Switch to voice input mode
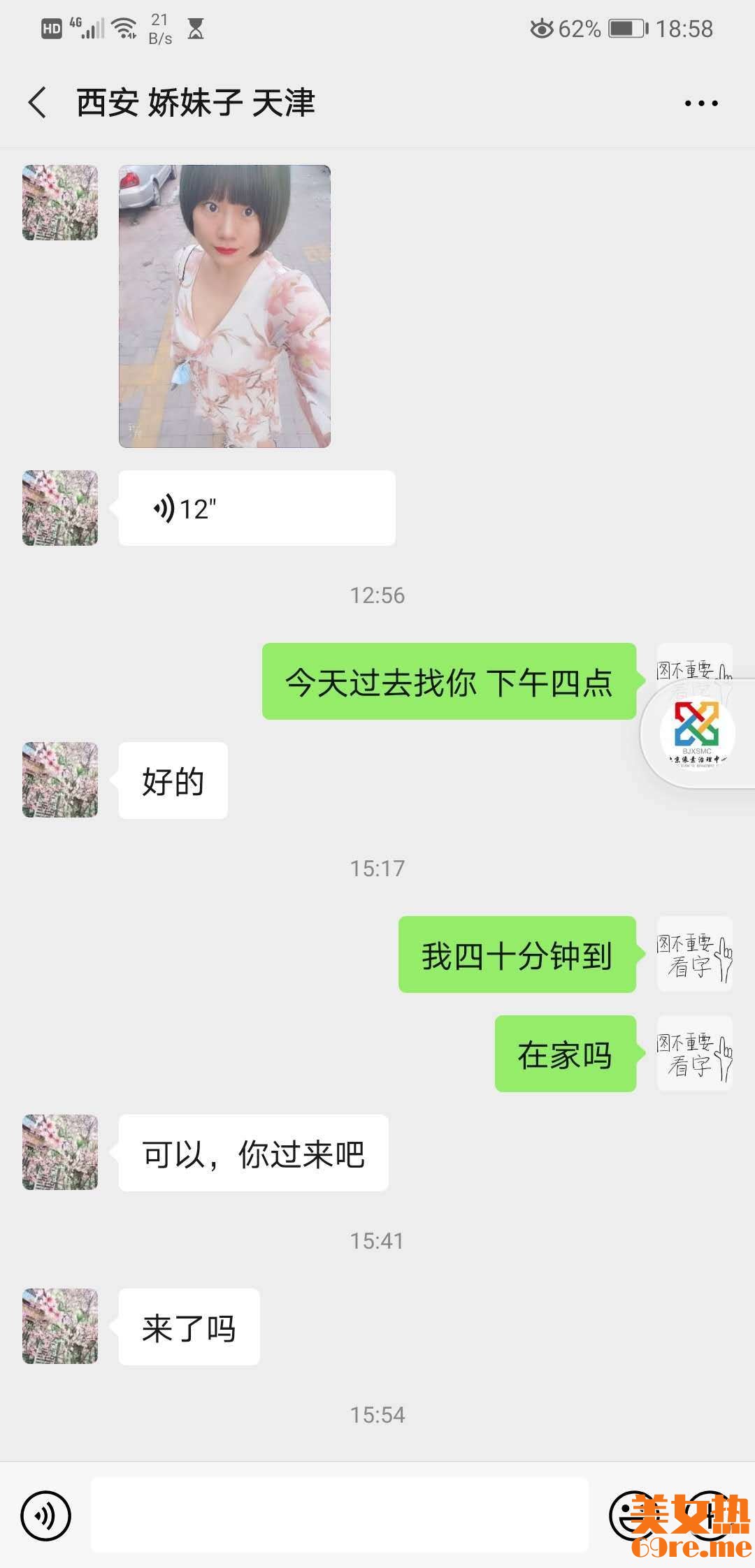Image resolution: width=755 pixels, height=1568 pixels. (46, 1515)
